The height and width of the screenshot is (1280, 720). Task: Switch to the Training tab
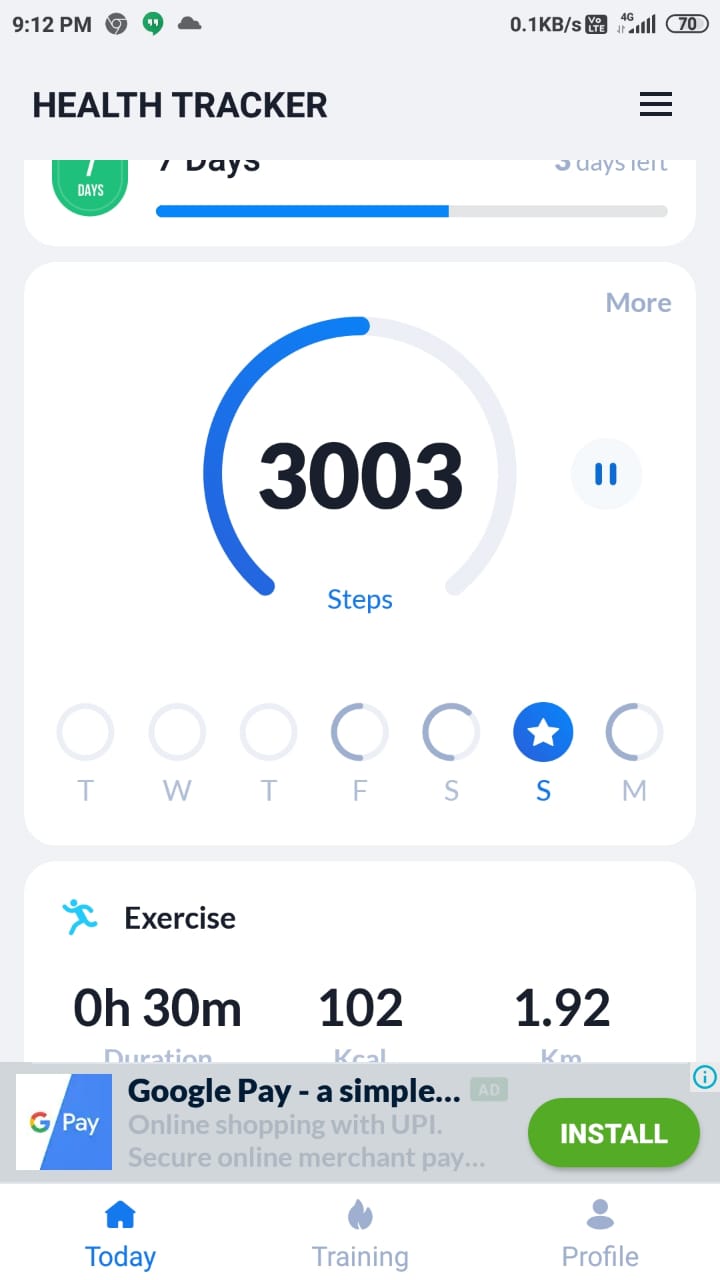coord(360,1234)
